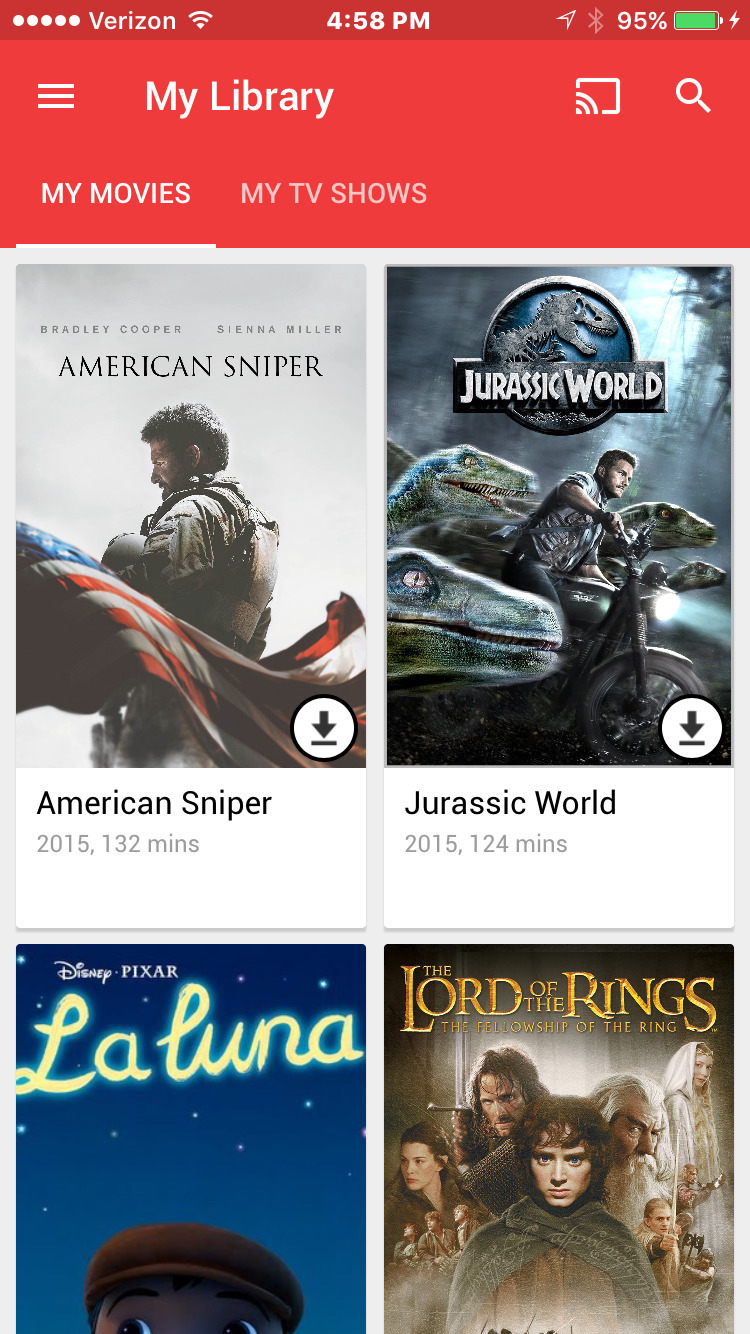Open the search magnifier

692,96
